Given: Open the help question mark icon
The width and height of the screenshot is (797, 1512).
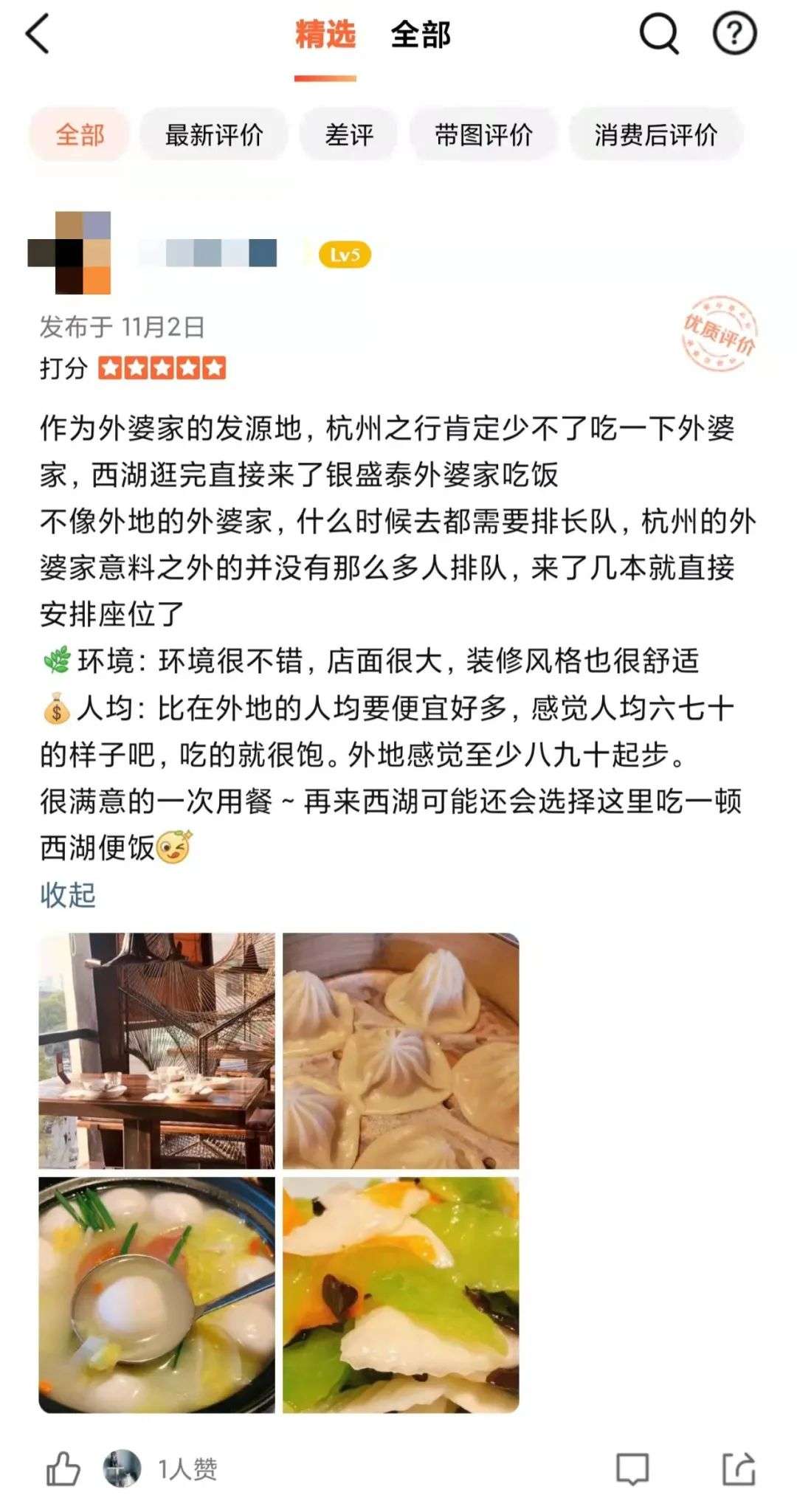Looking at the screenshot, I should pos(734,34).
